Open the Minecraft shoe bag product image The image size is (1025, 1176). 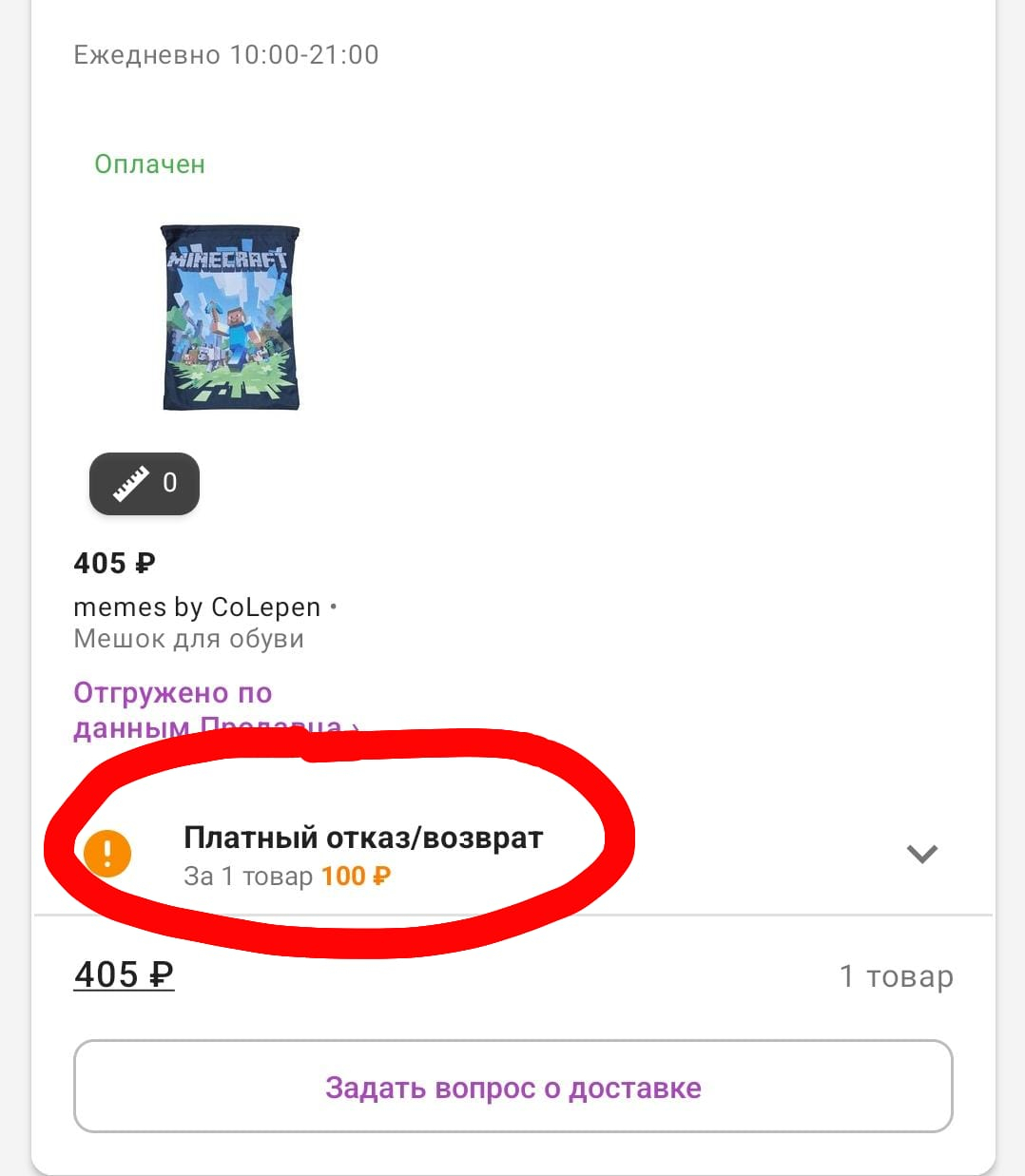point(230,318)
